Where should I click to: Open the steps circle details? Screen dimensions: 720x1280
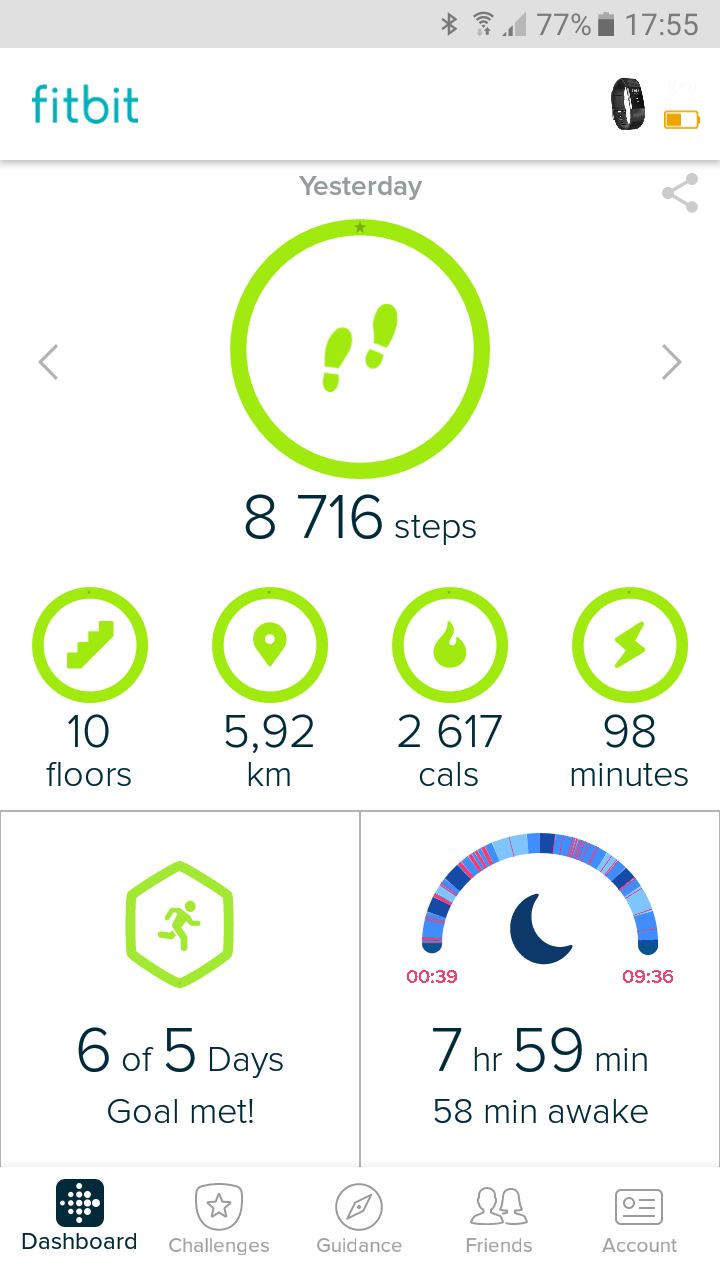pyautogui.click(x=360, y=348)
